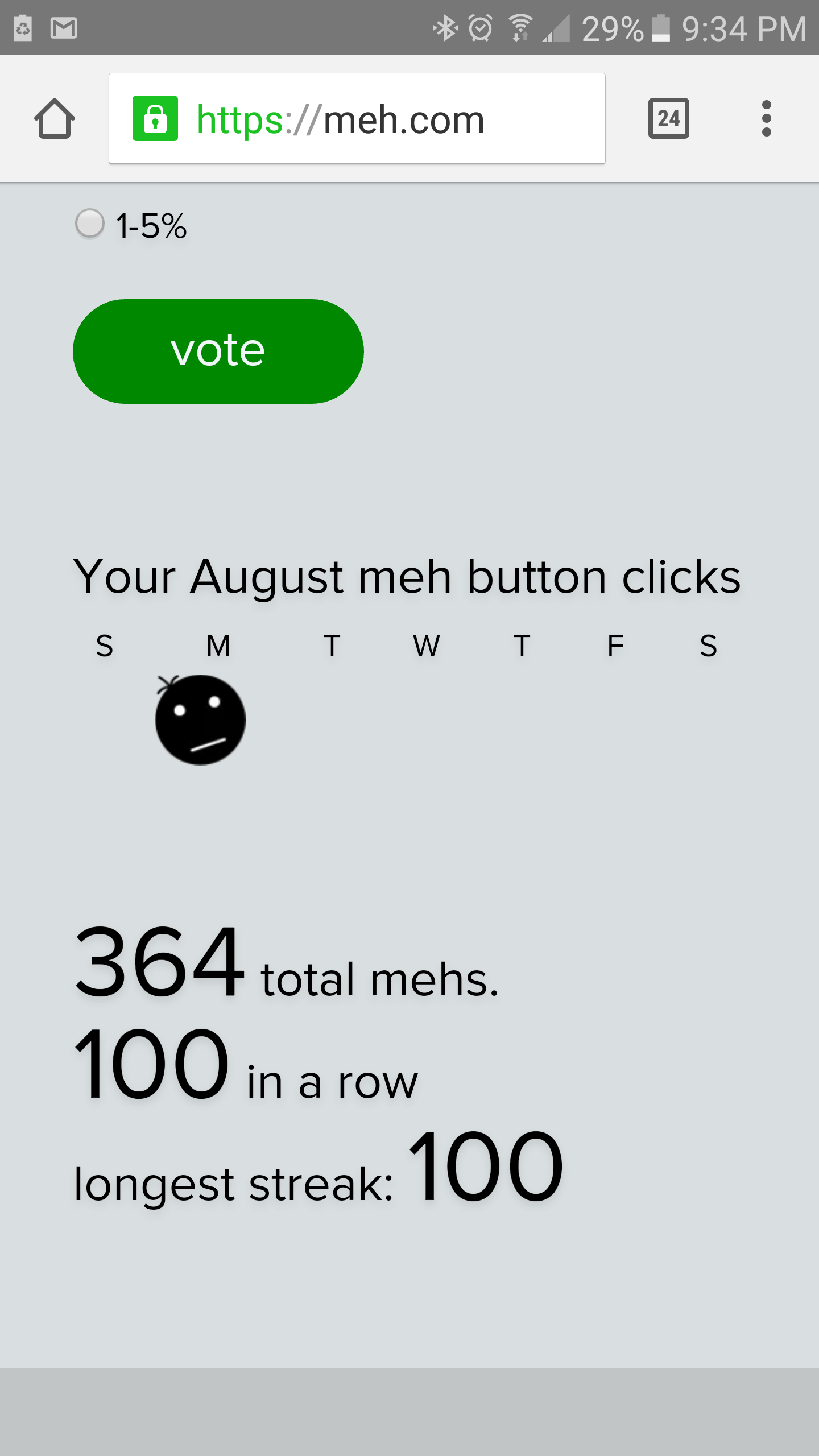819x1456 pixels.
Task: Select the 1-5% poll option
Action: point(90,224)
